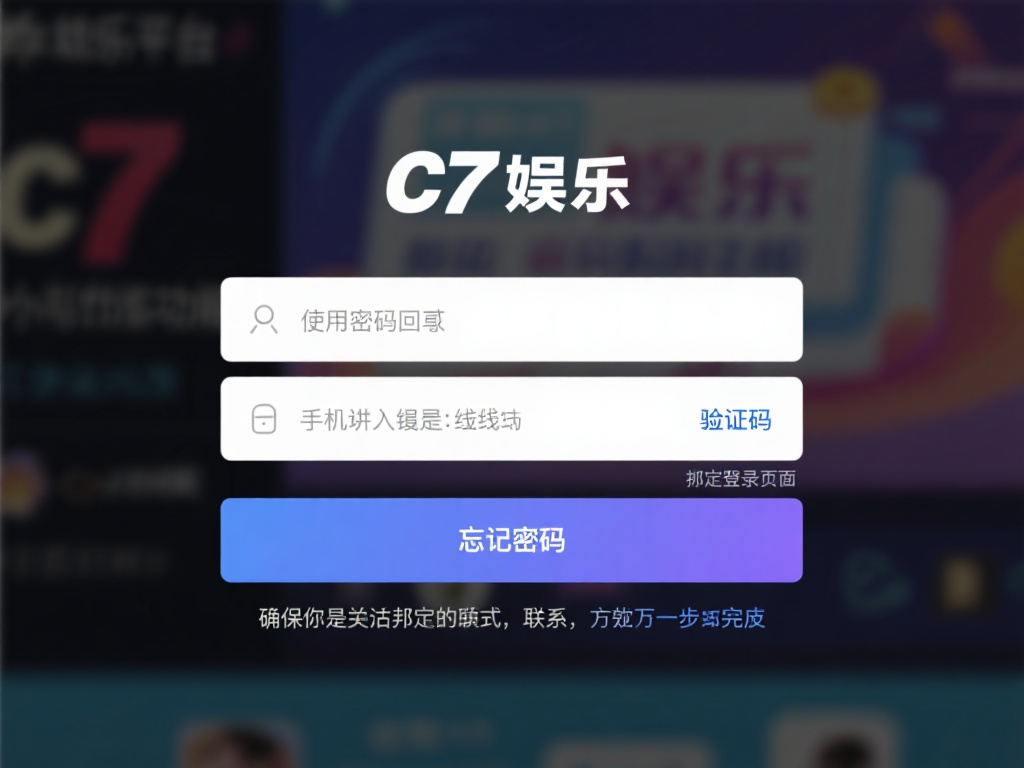
Task: Open the 邦定登录页面 link
Action: 740,479
